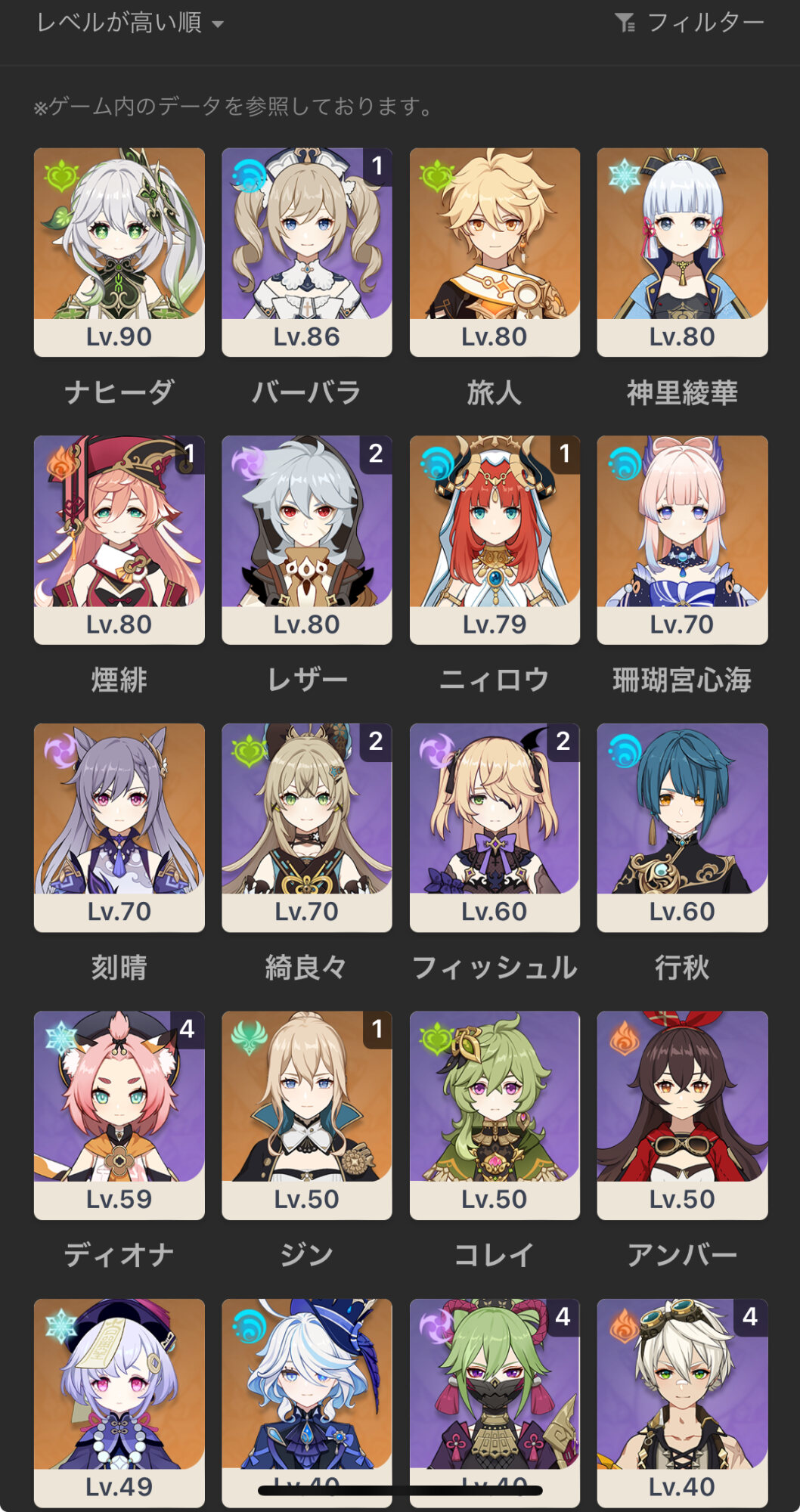This screenshot has height=1512, width=800.
Task: Tap the 綺良々 character card
Action: [307, 827]
